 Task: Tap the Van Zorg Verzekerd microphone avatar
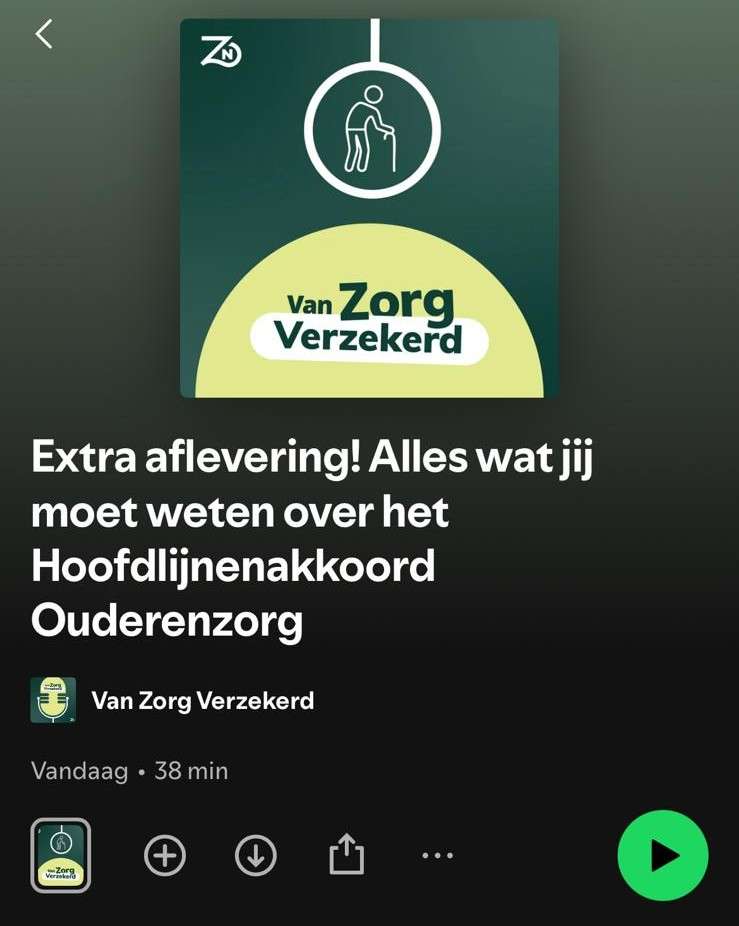(55, 700)
